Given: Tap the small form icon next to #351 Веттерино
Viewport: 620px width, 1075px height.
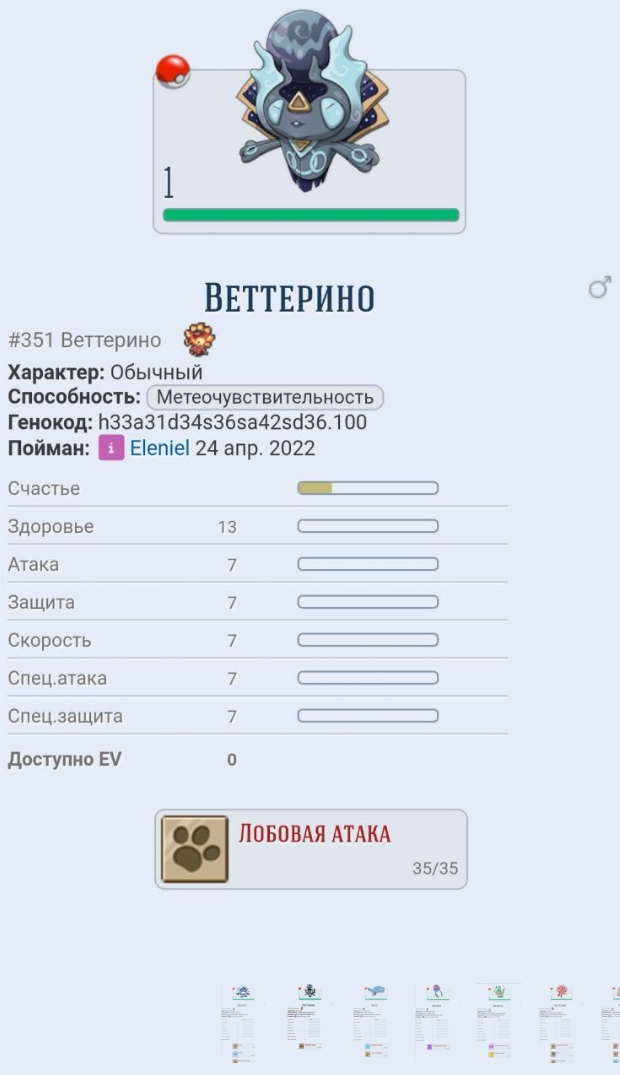Looking at the screenshot, I should tap(199, 341).
